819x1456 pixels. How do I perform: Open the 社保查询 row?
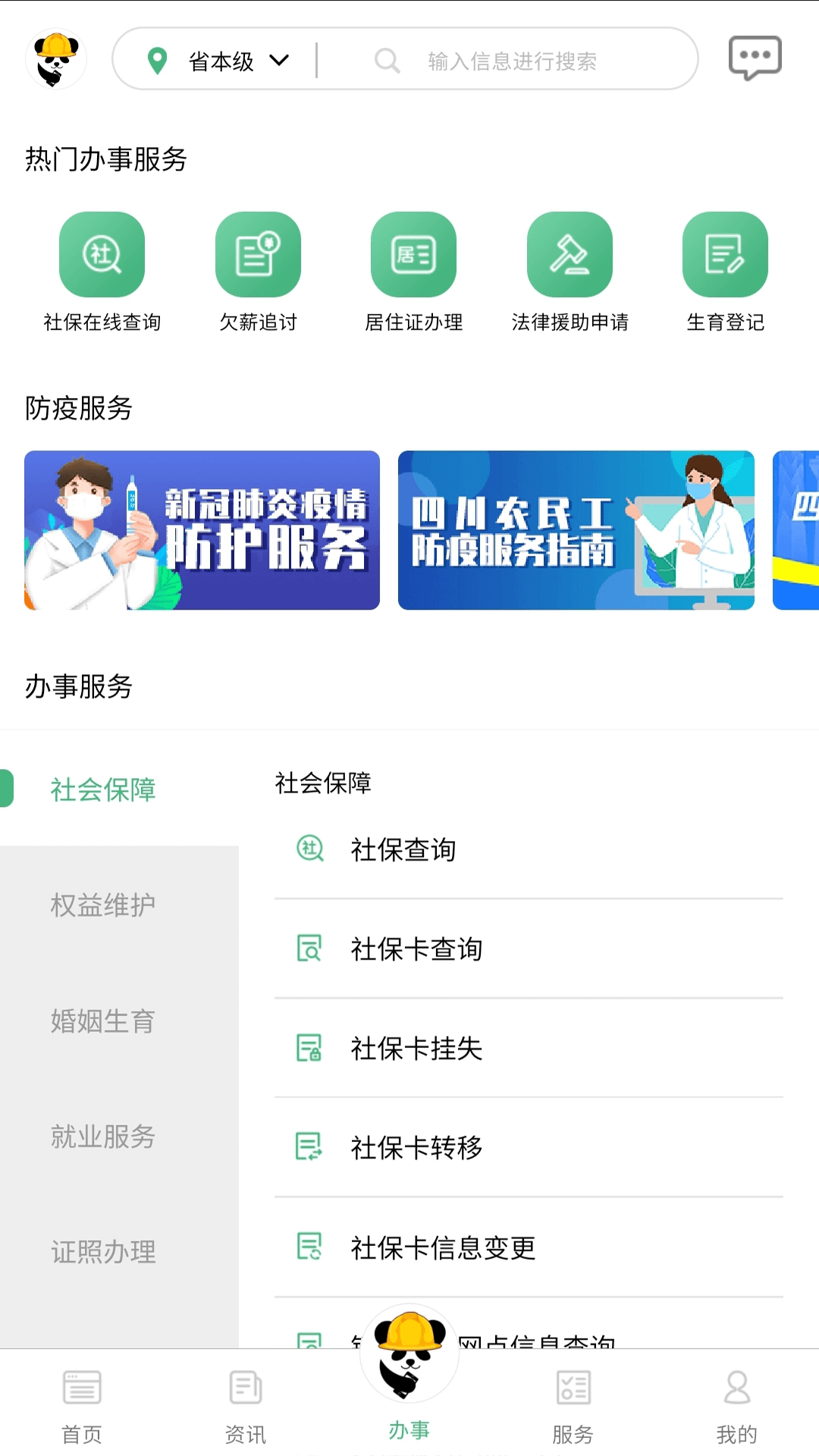point(528,850)
